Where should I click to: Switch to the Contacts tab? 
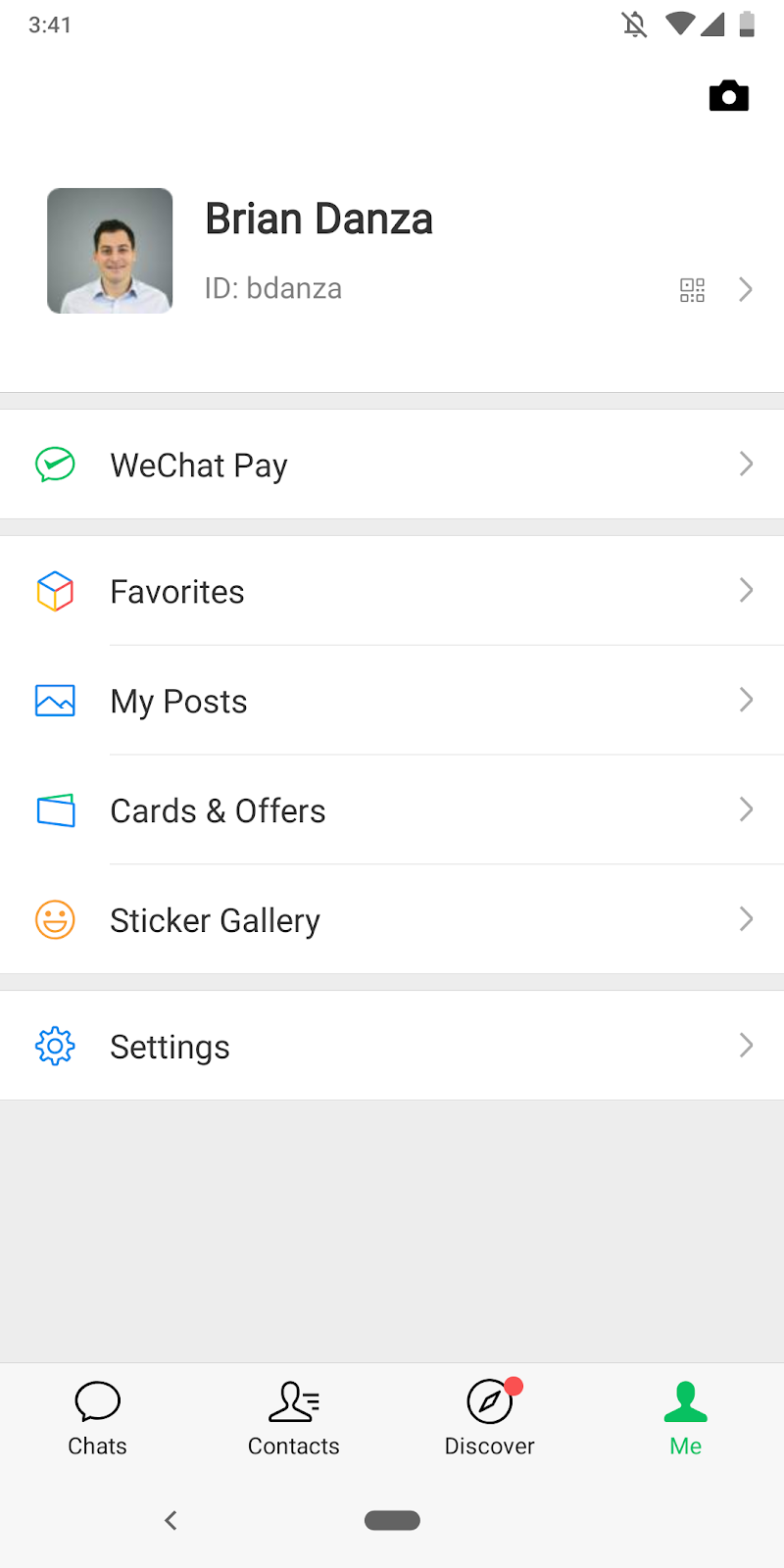294,1417
